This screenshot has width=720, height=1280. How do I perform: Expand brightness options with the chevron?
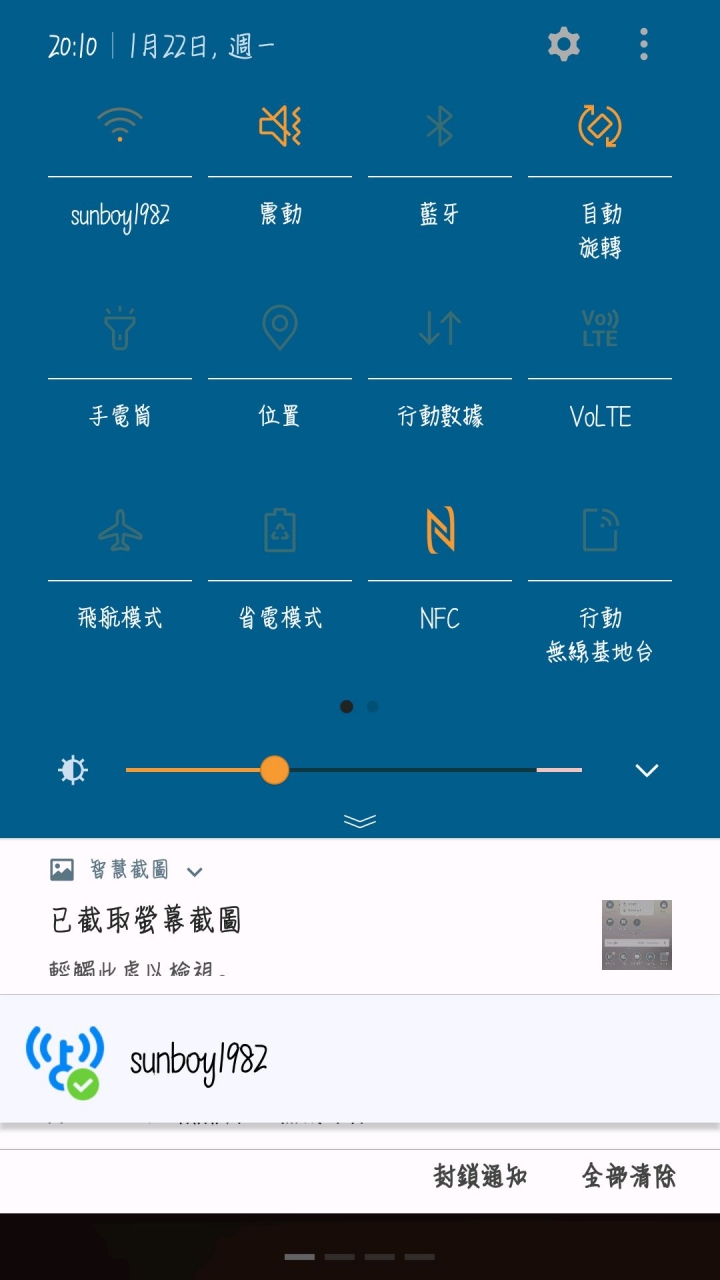(647, 770)
